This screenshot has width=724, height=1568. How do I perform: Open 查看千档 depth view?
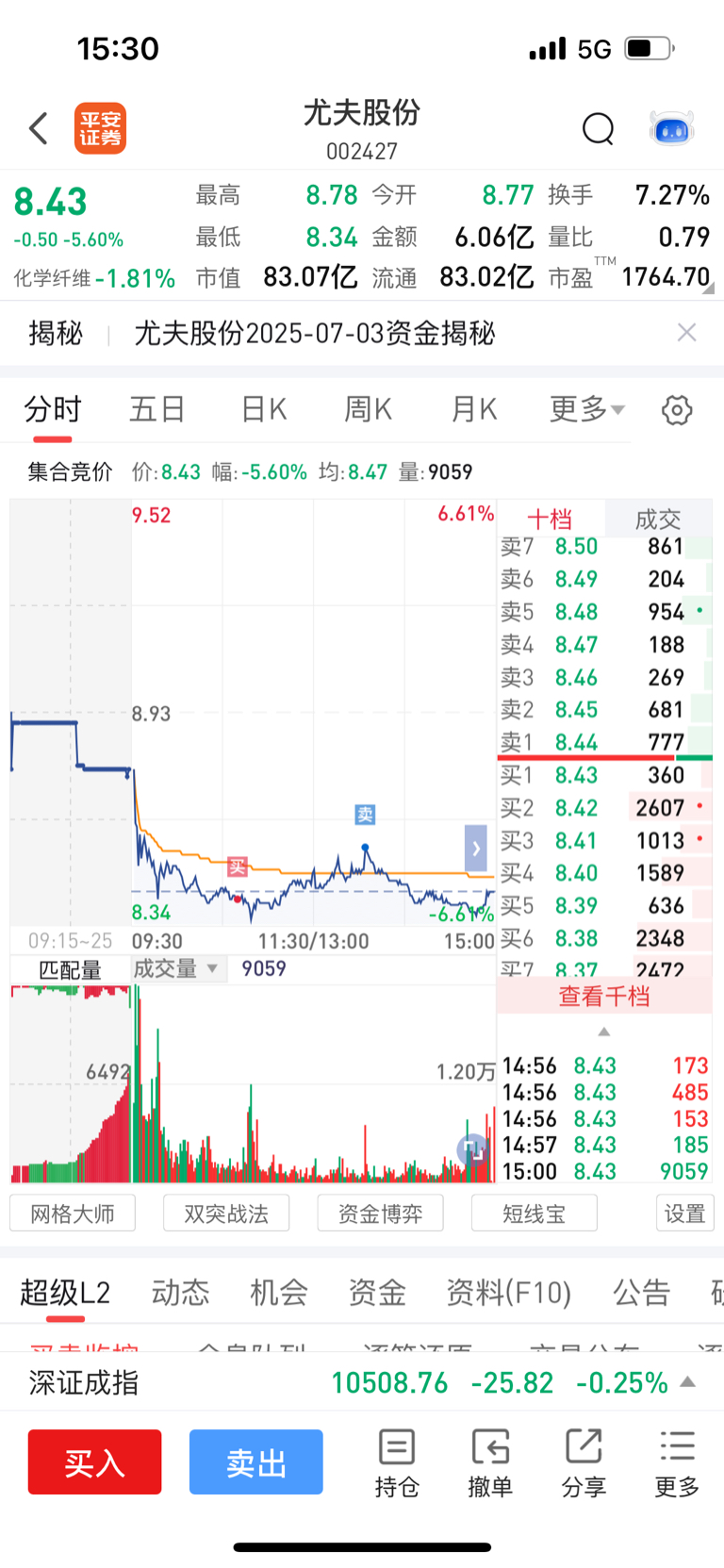(x=604, y=997)
